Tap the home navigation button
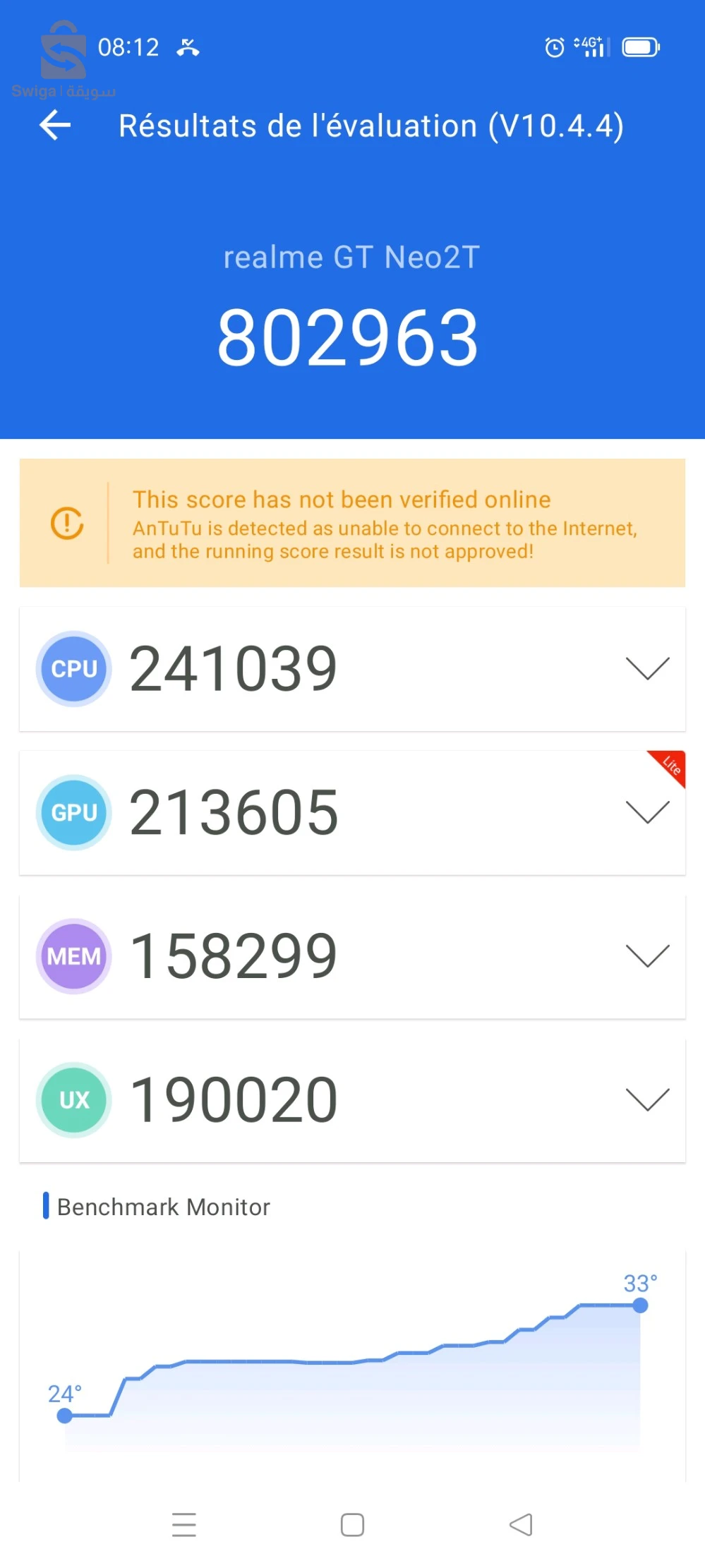 coord(351,1524)
